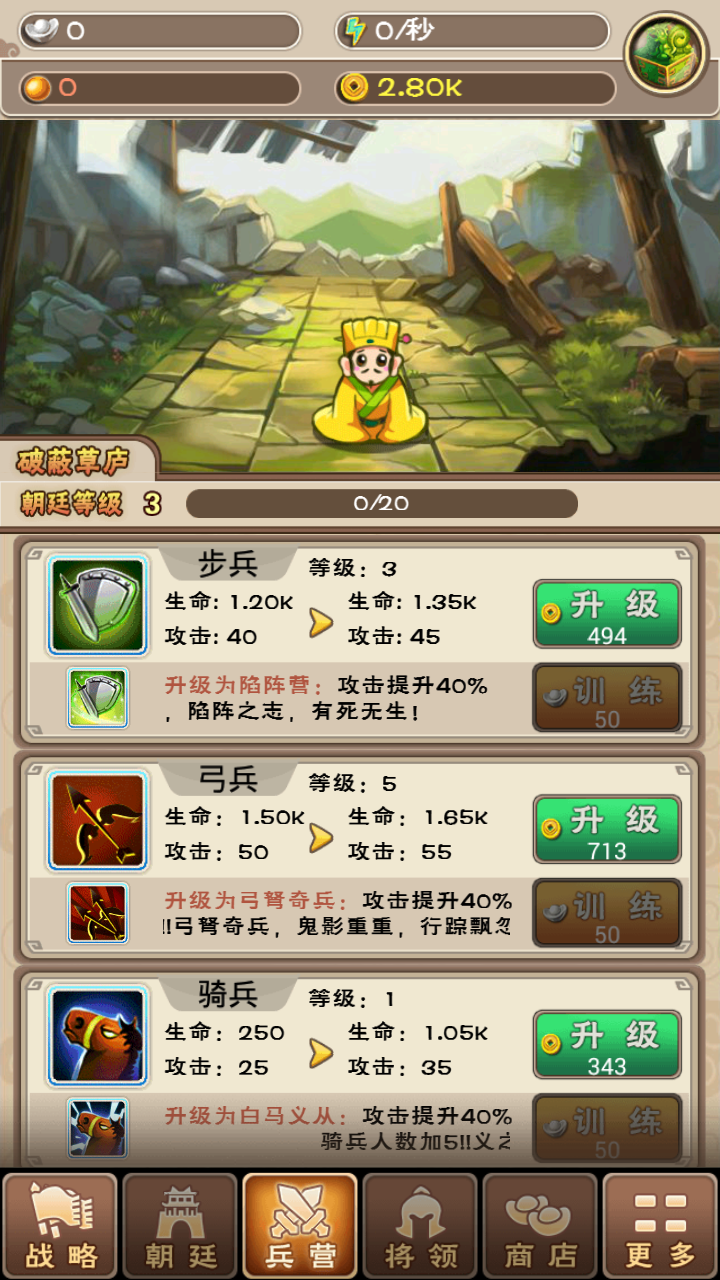
Task: Open the 更多 menu tab
Action: (x=660, y=1225)
